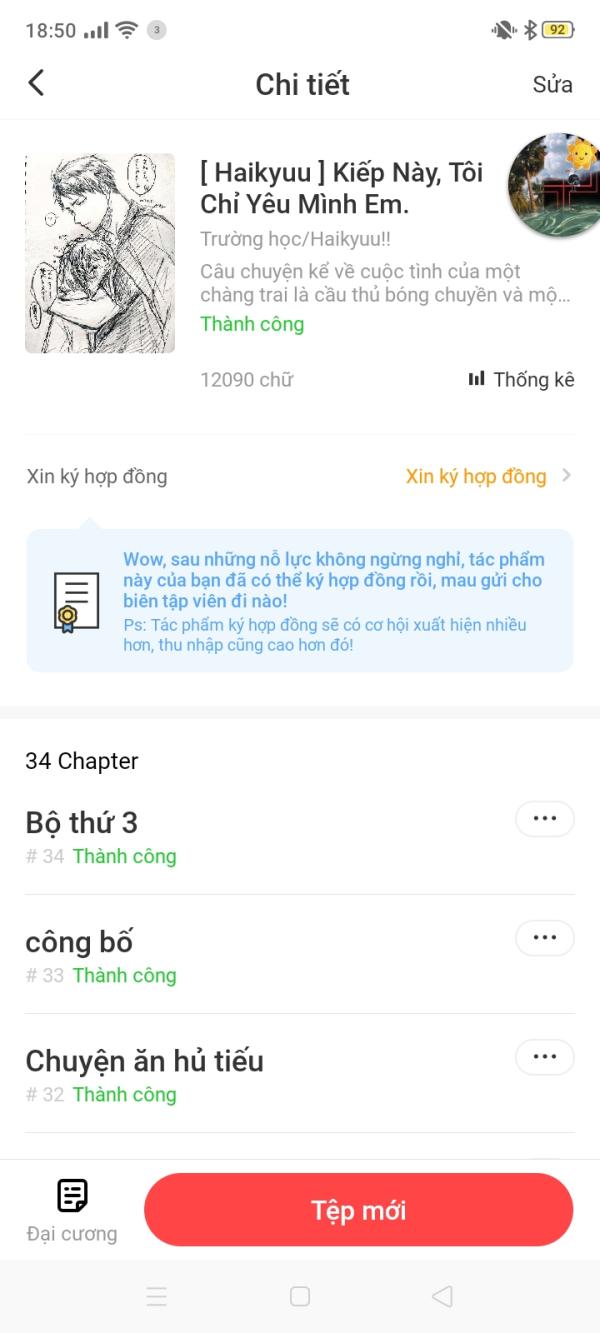
Task: Open the options menu for công bố
Action: (x=544, y=937)
